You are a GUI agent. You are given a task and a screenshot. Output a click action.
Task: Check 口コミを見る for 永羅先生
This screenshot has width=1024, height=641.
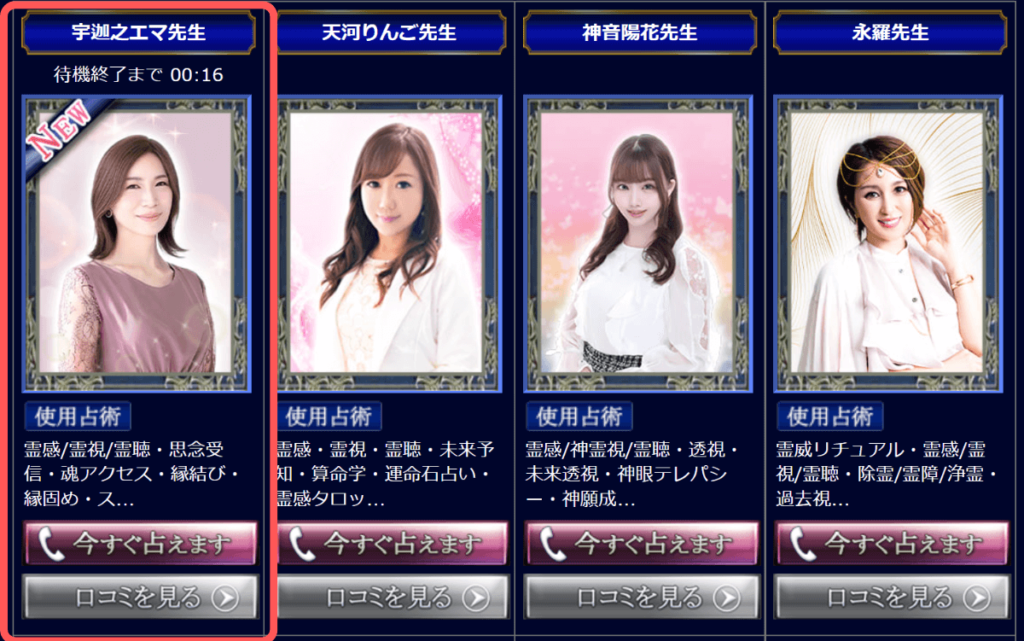point(889,598)
